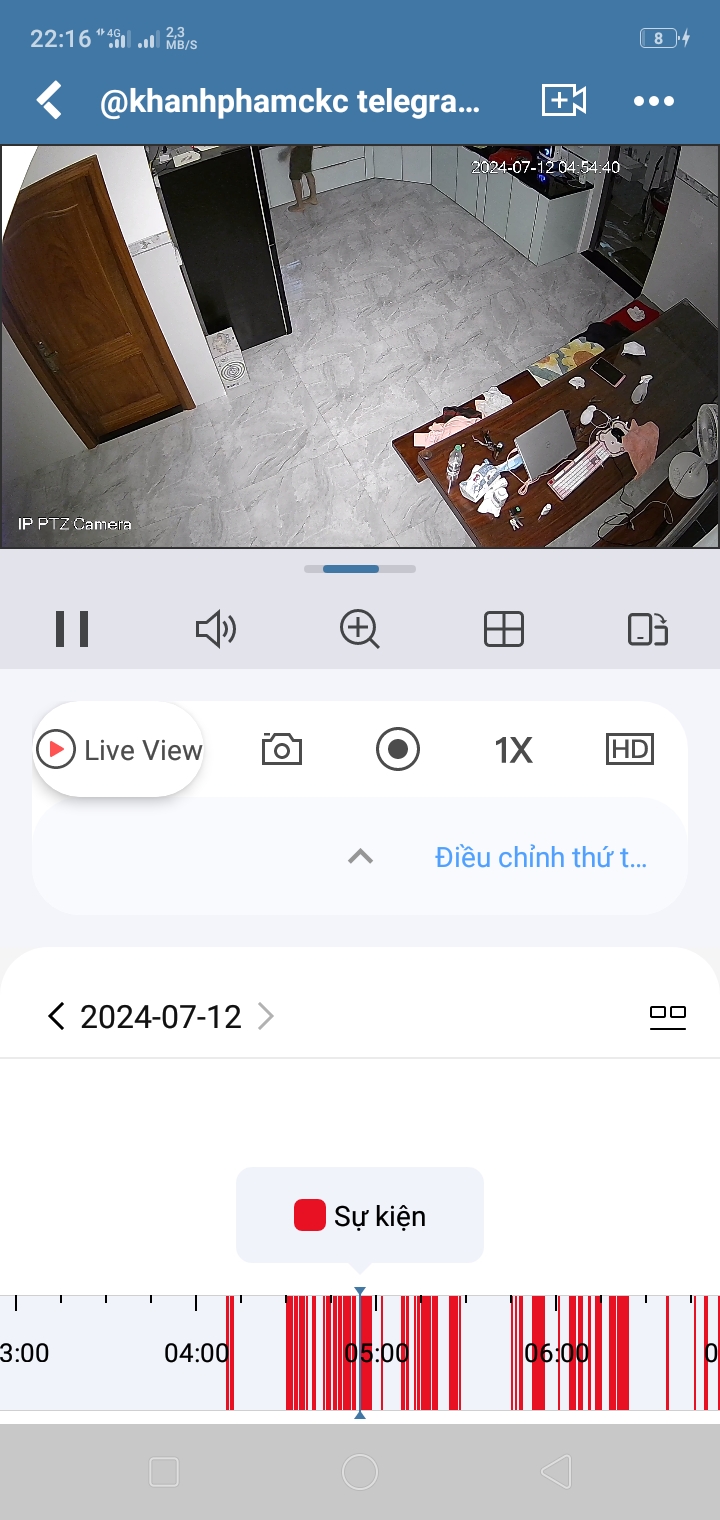Switch the recordings list layout view

pos(668,1017)
